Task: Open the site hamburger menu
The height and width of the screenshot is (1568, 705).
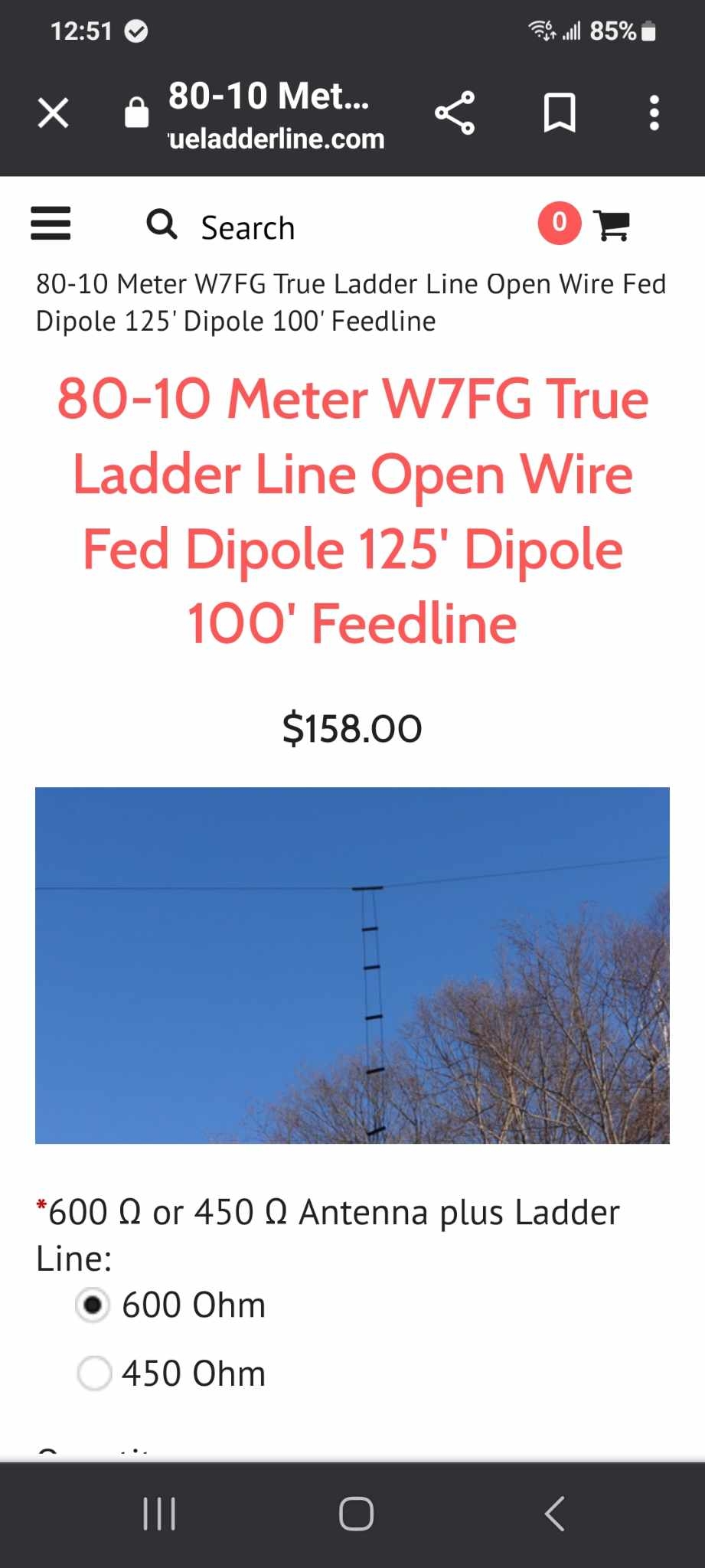Action: 51,224
